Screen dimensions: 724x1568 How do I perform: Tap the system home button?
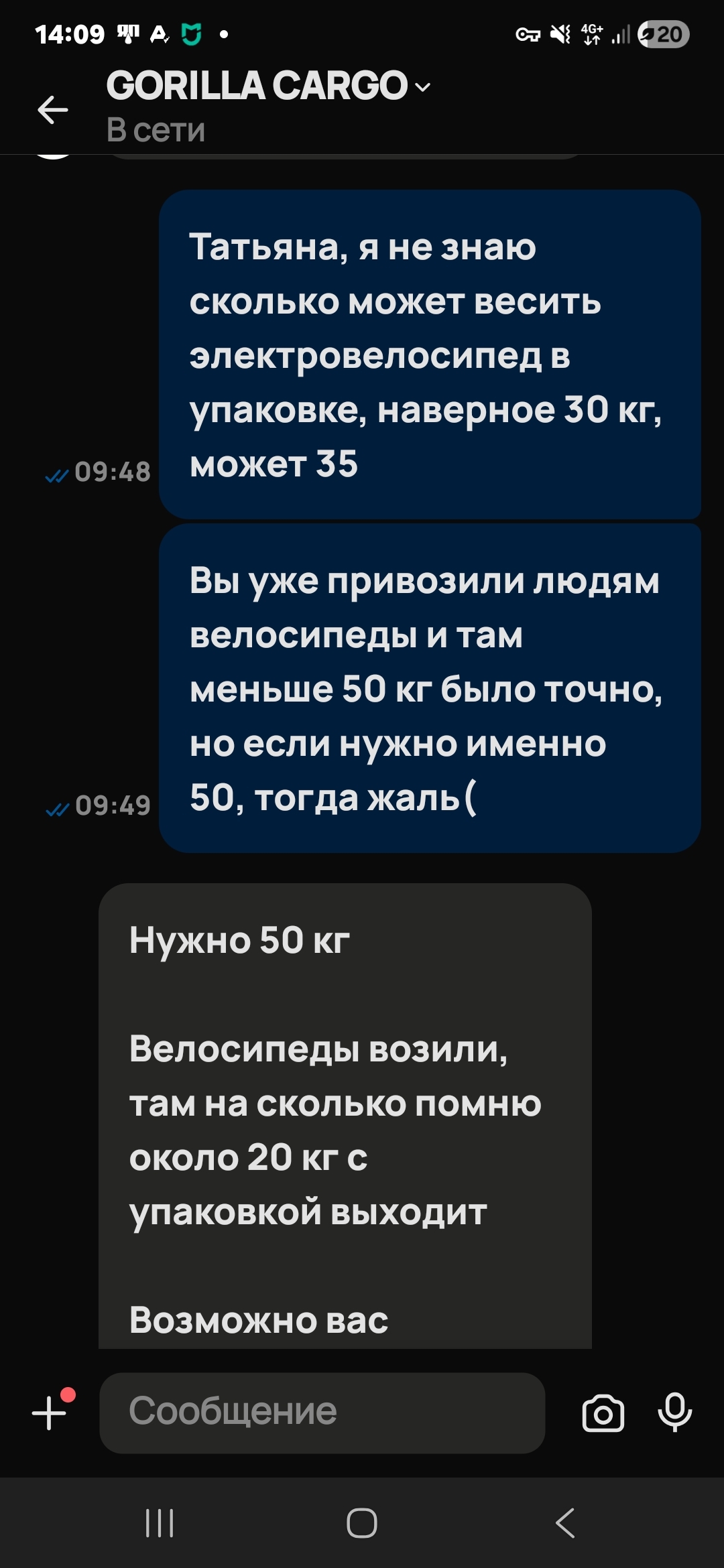(x=362, y=1523)
